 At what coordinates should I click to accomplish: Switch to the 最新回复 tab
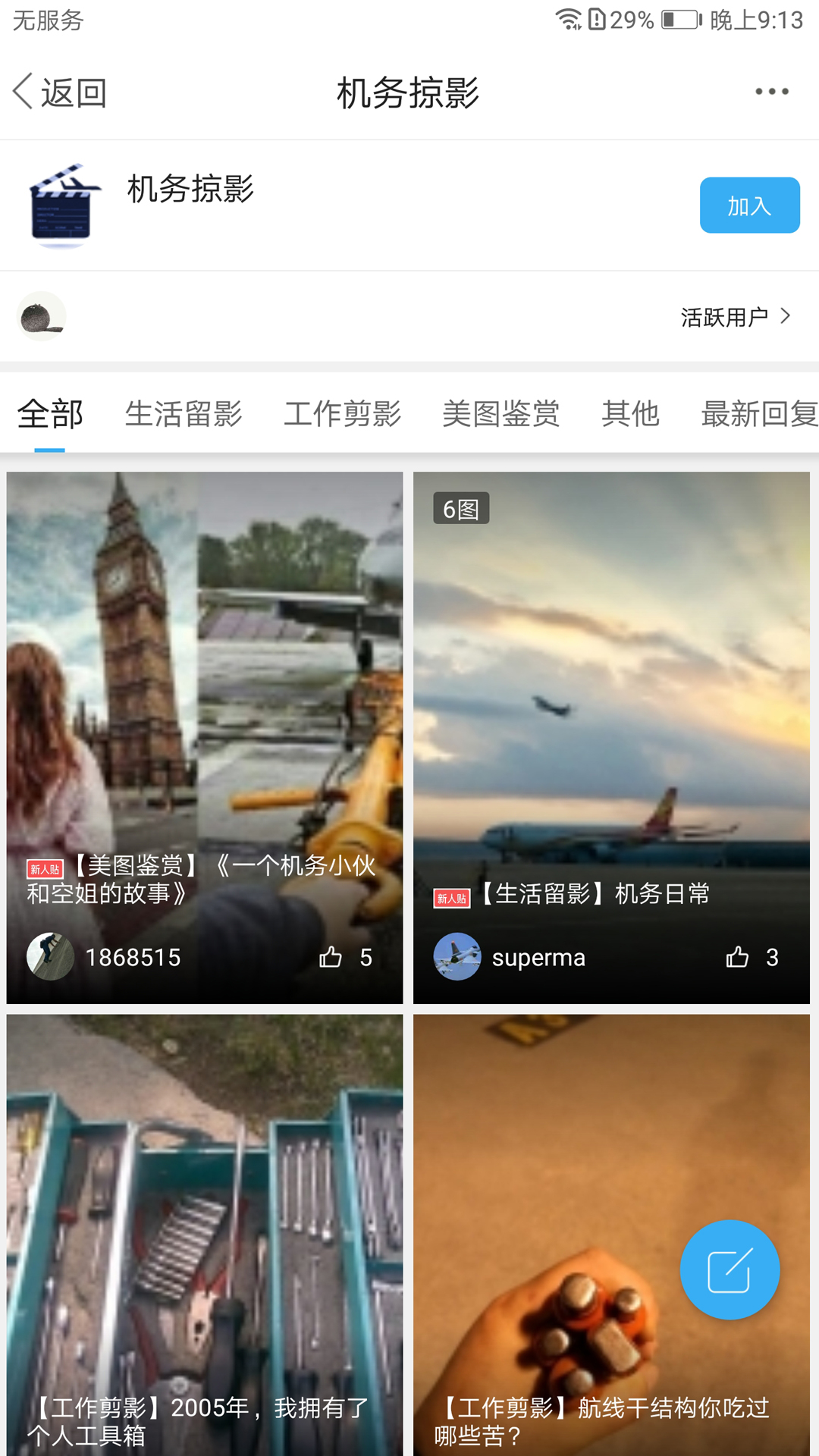pyautogui.click(x=758, y=414)
